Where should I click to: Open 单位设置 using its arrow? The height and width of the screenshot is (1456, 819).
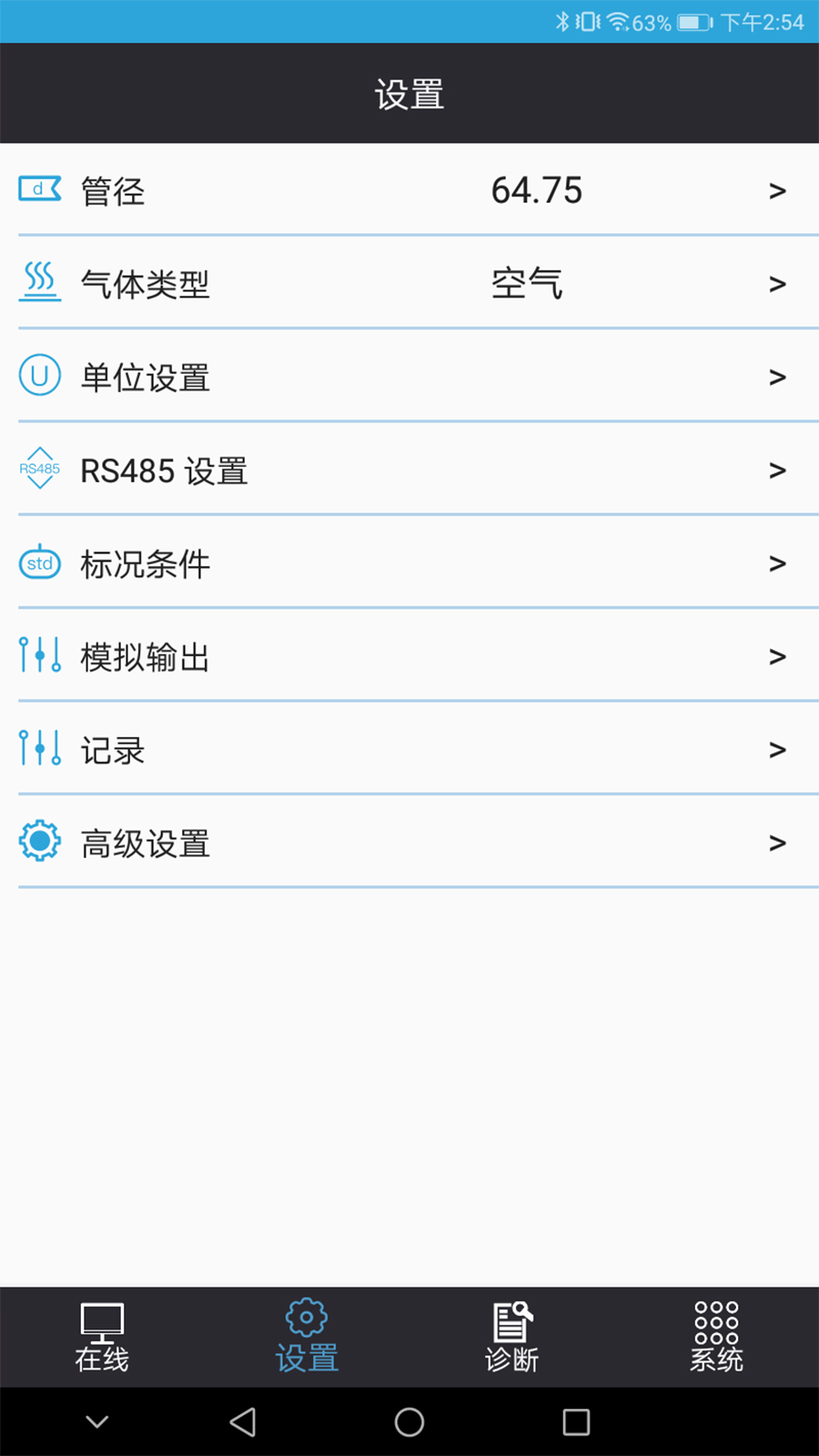[x=776, y=376]
